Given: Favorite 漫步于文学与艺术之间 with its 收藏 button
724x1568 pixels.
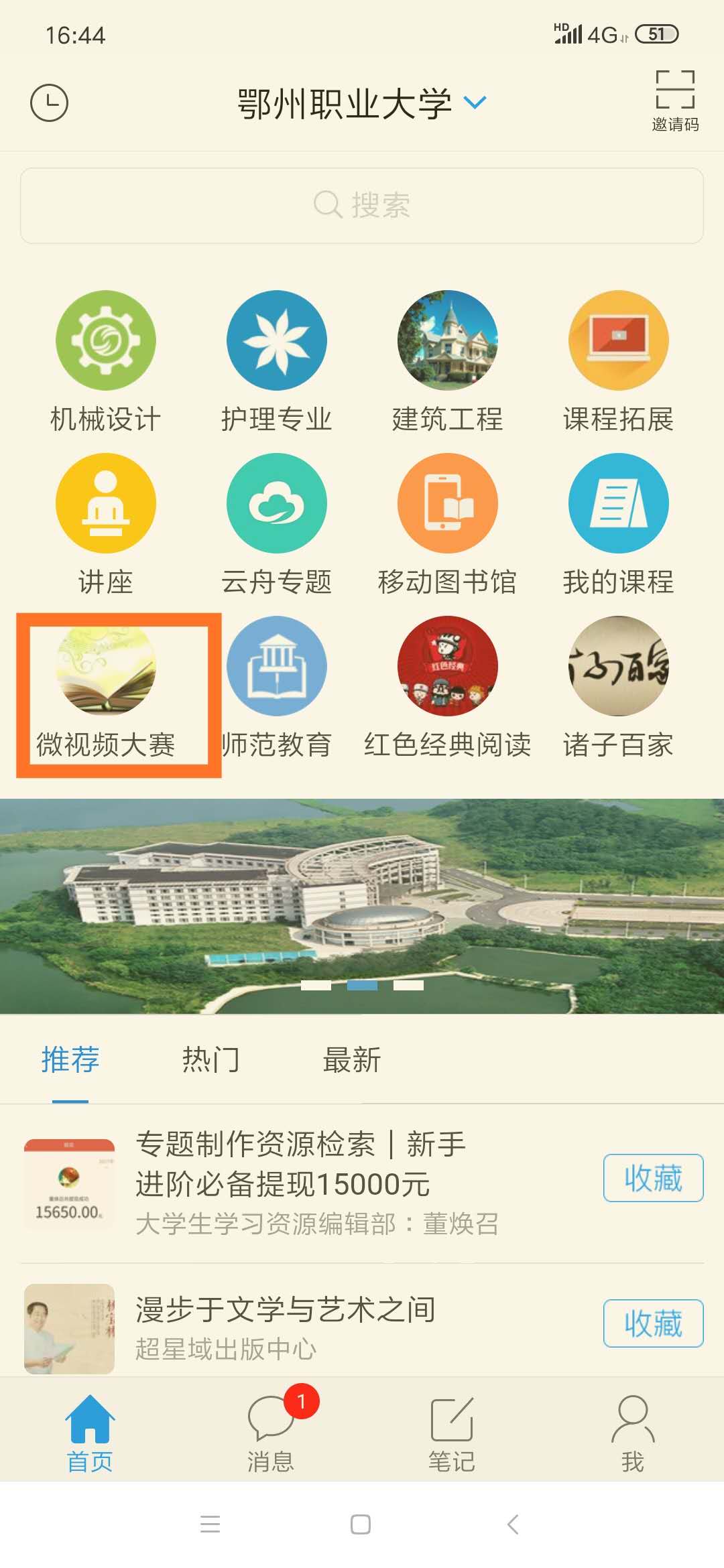Looking at the screenshot, I should 653,1323.
